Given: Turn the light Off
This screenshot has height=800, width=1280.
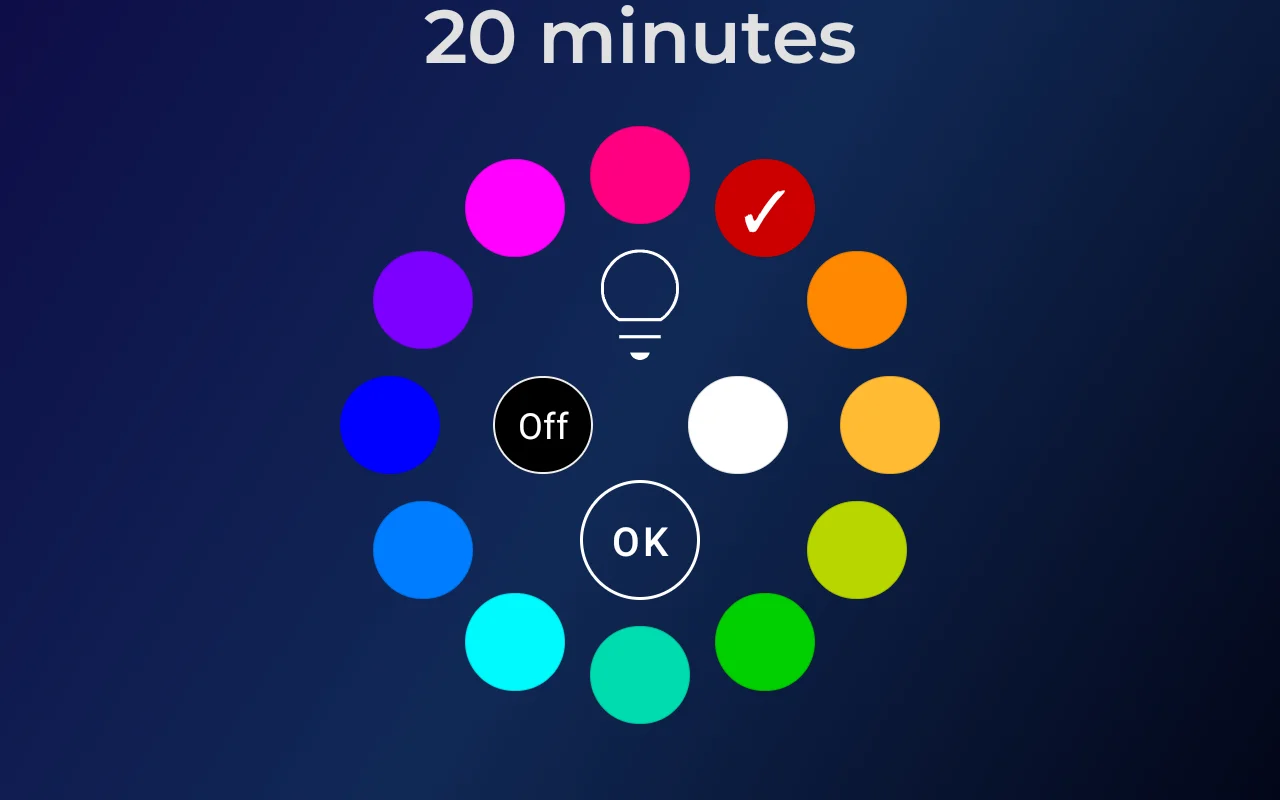Looking at the screenshot, I should [x=543, y=425].
